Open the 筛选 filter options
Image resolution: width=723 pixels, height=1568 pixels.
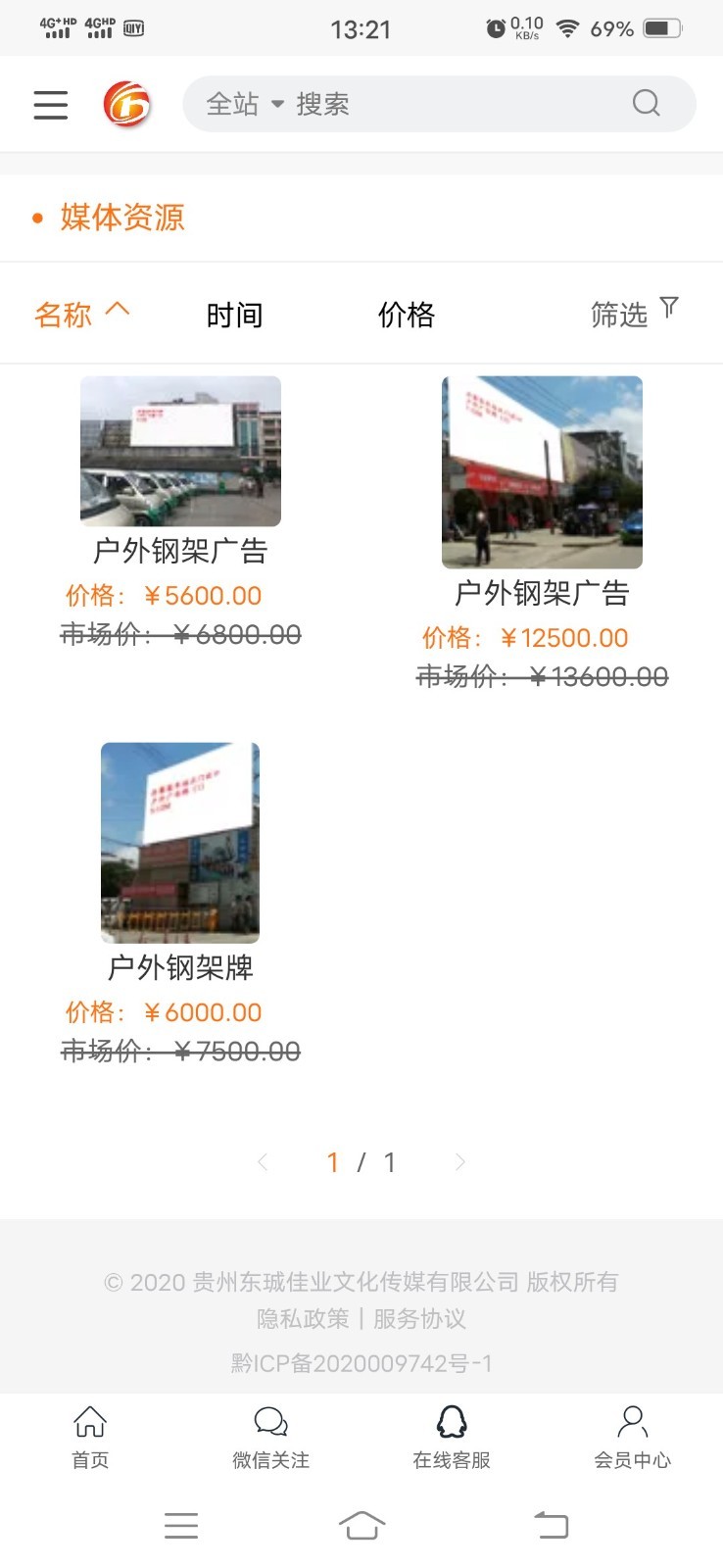coord(634,314)
